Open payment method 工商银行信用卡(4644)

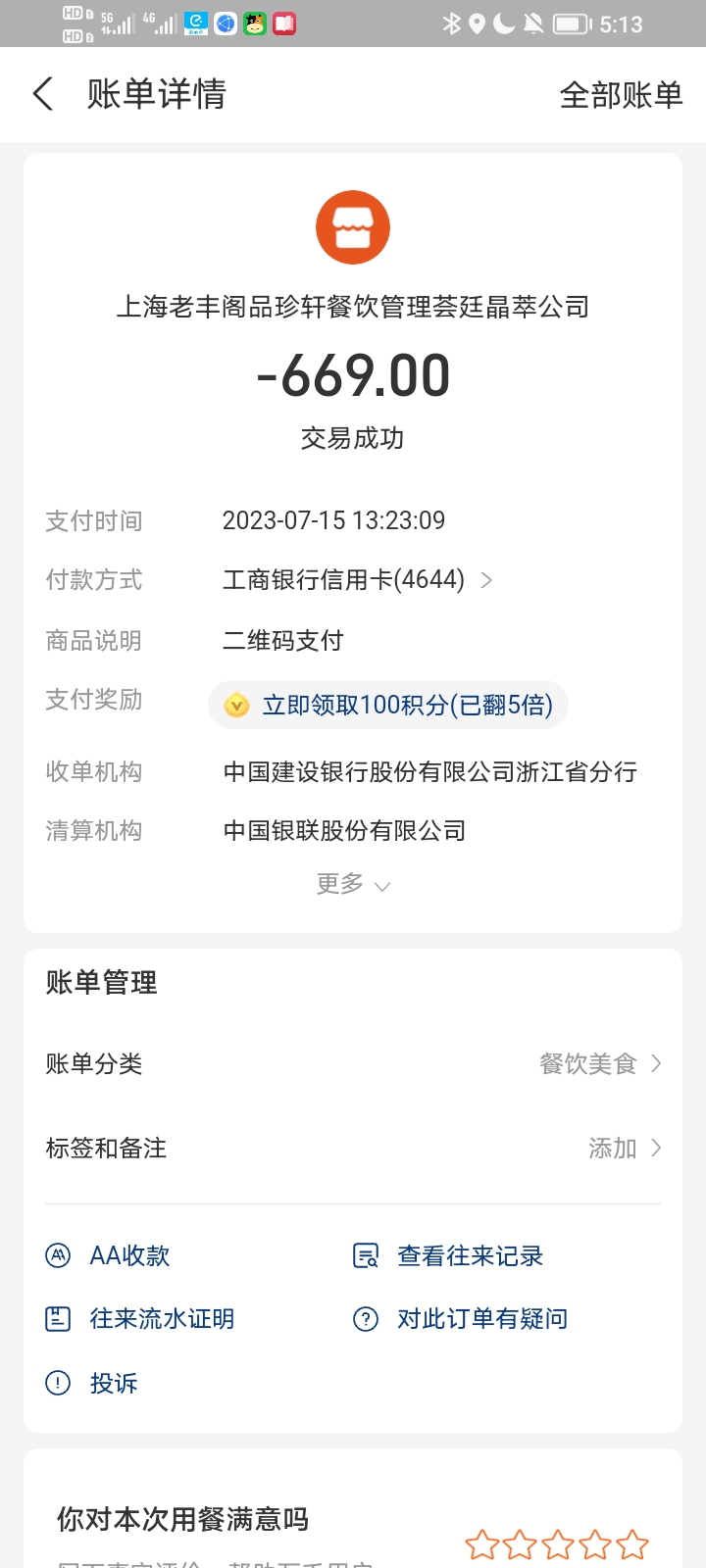pos(357,580)
